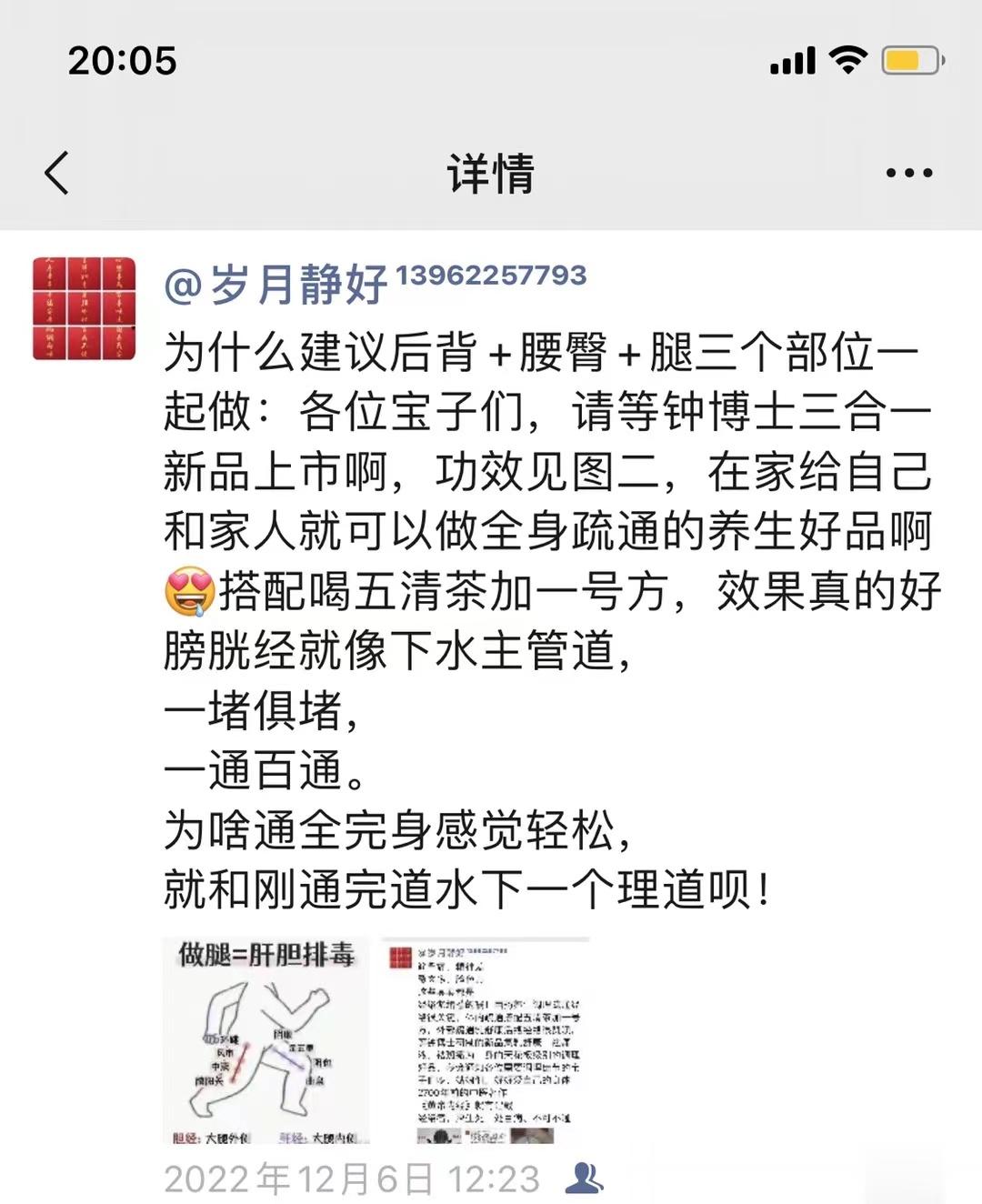Open the second post image with text
Viewport: 982px width, 1204px height.
486,1040
